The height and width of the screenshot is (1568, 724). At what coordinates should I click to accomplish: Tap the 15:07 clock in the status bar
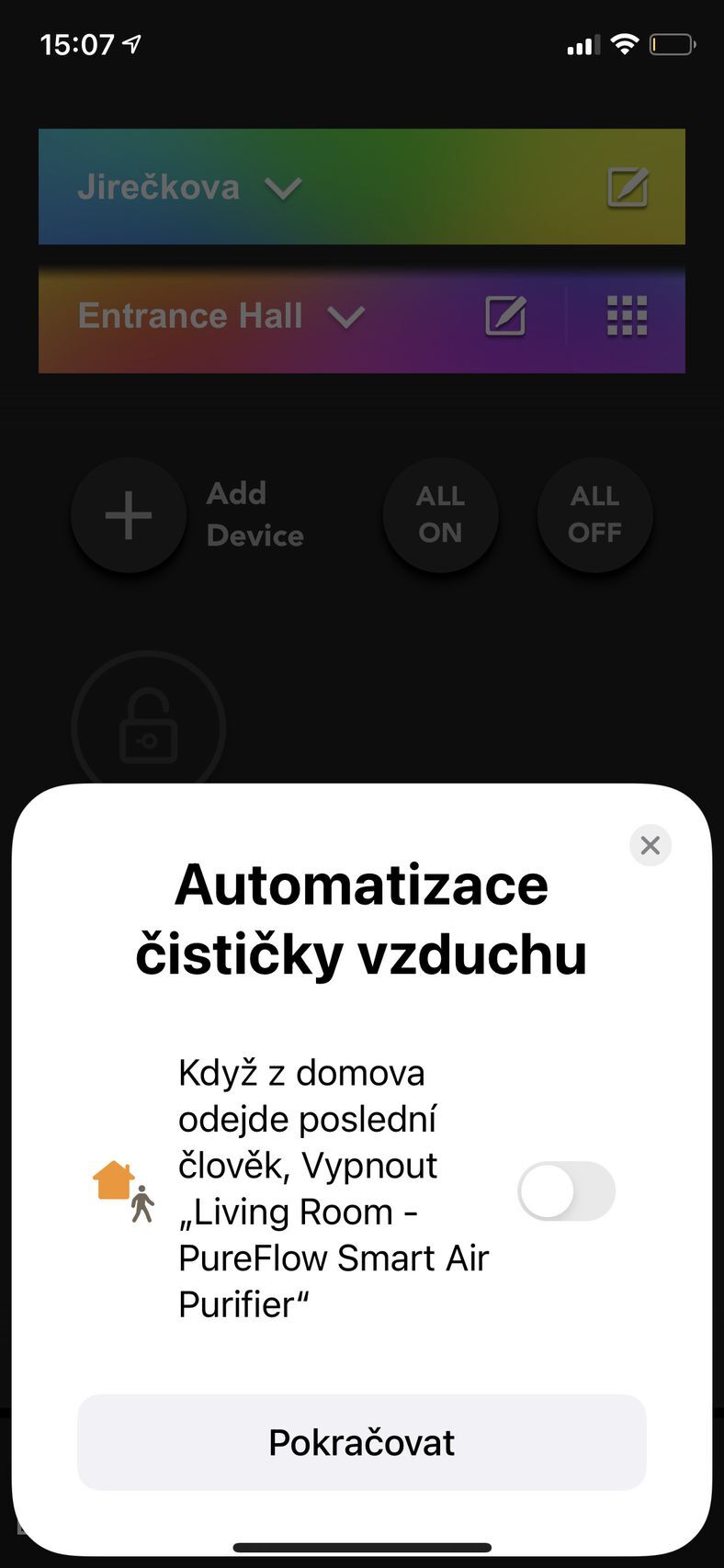[79, 43]
